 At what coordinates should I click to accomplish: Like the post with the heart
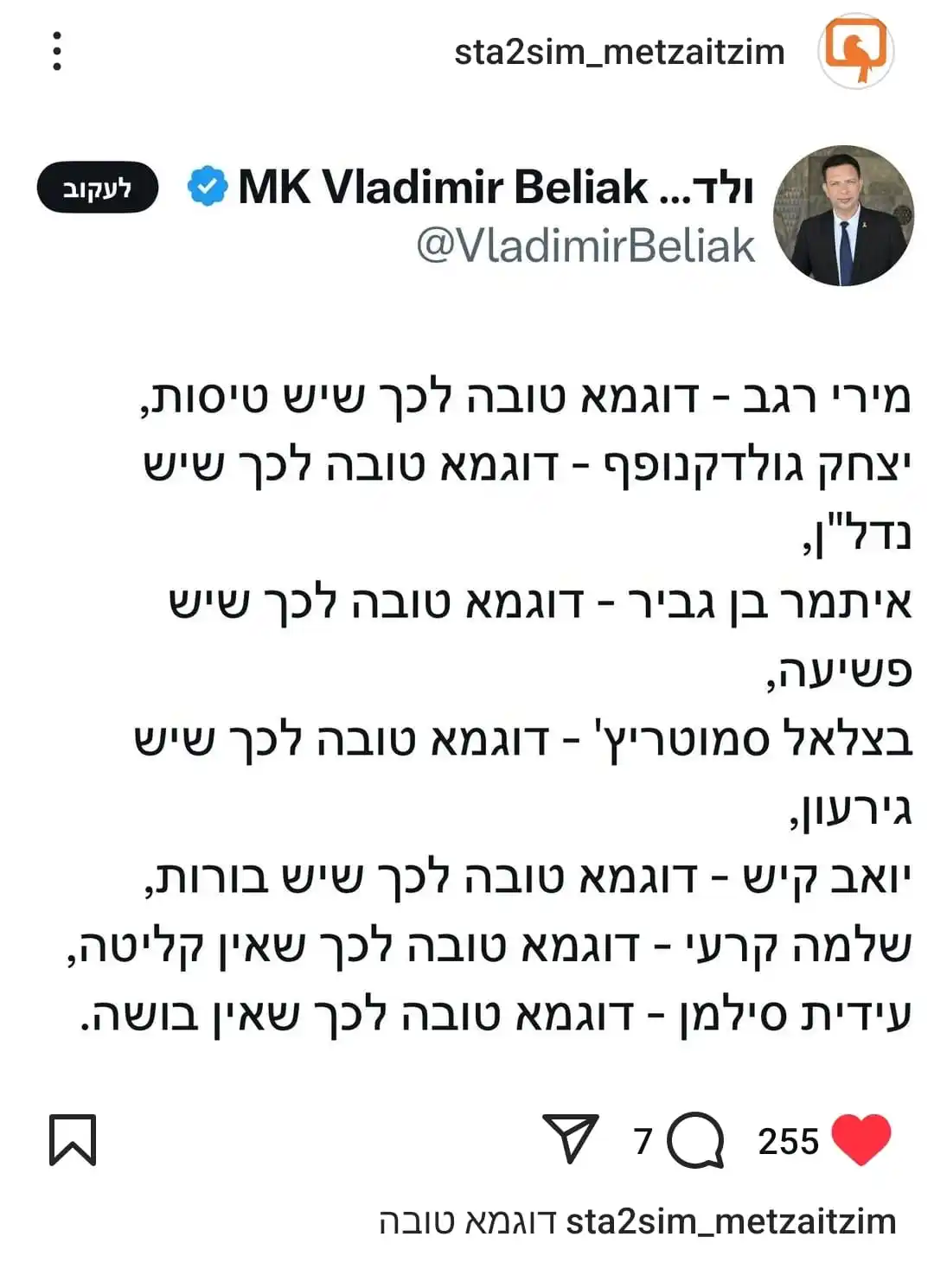point(860,1140)
